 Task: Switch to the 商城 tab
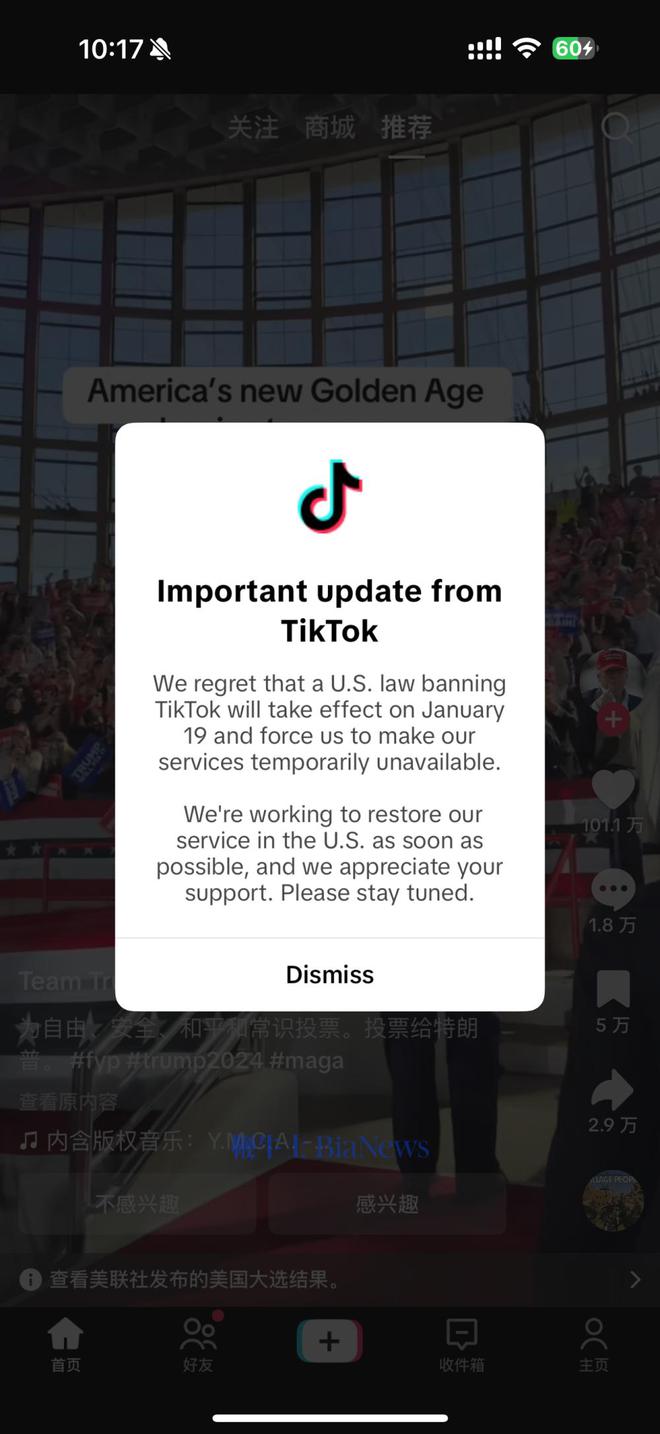[330, 128]
